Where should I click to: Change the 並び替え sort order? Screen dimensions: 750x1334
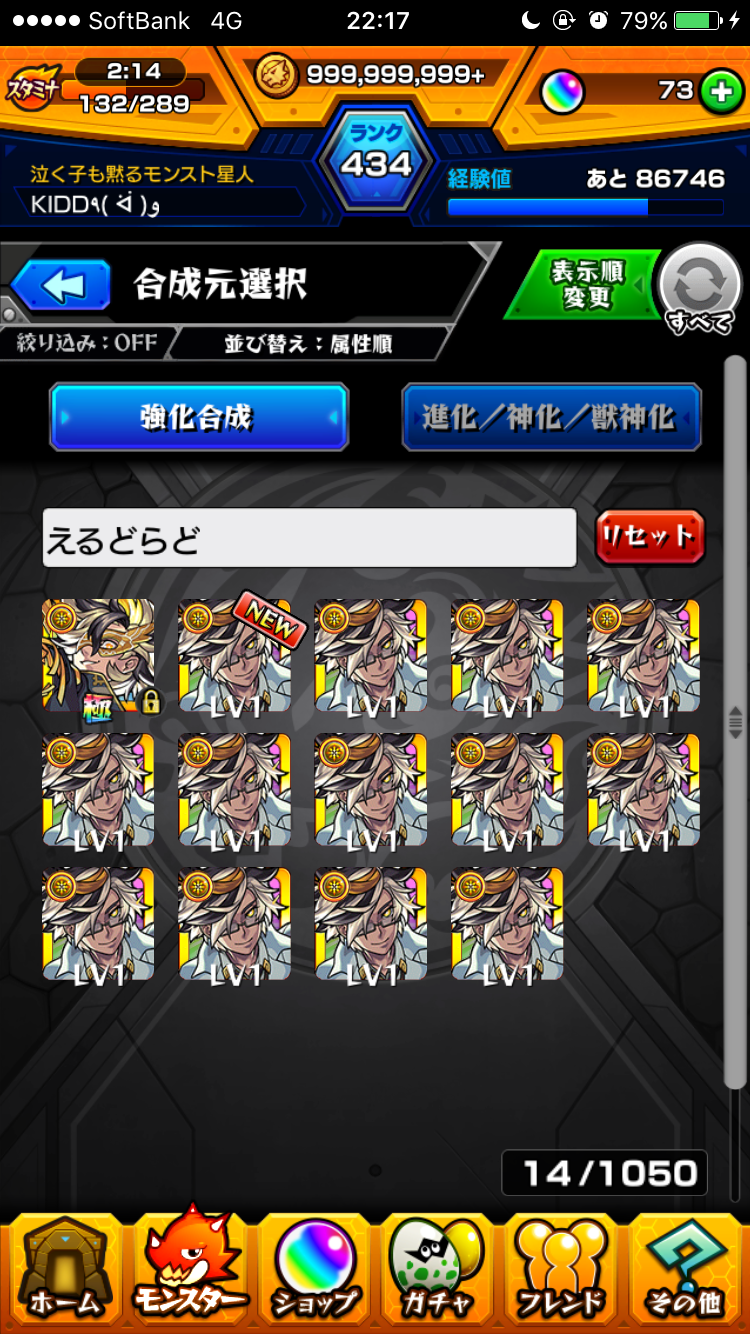pyautogui.click(x=307, y=344)
